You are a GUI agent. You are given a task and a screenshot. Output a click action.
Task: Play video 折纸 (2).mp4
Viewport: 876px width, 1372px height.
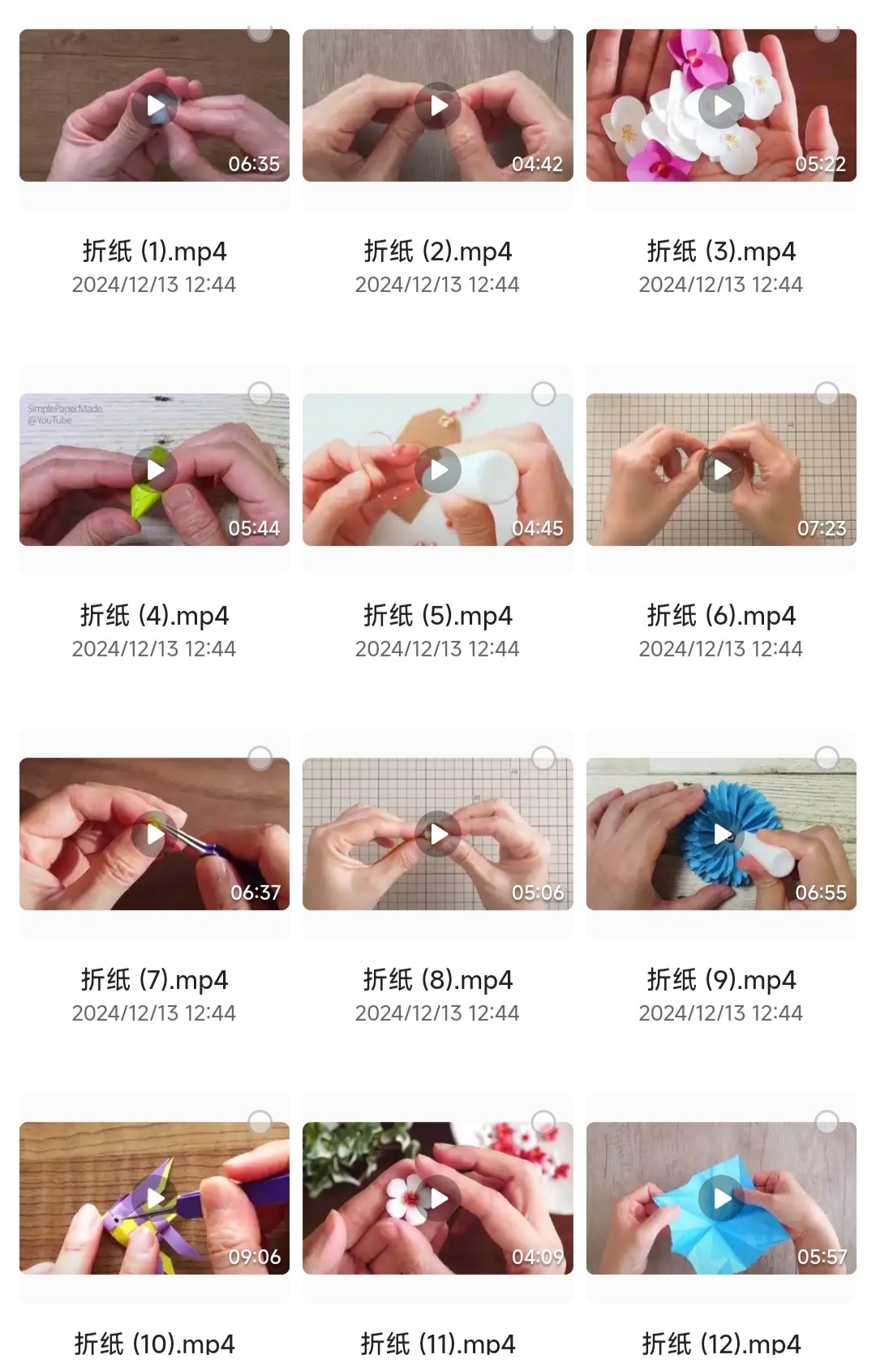[x=438, y=105]
